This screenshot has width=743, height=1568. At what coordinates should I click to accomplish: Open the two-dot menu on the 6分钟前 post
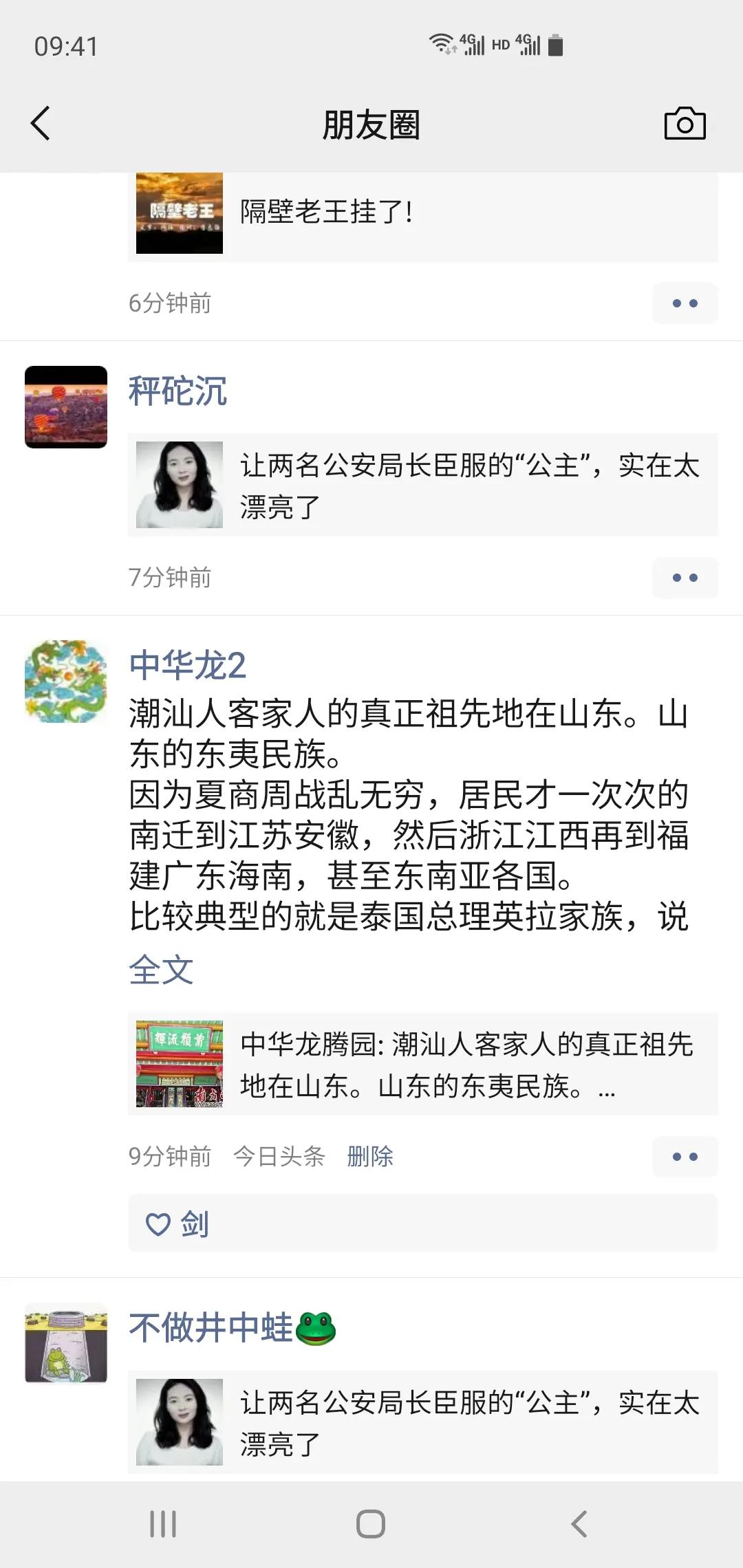point(685,303)
